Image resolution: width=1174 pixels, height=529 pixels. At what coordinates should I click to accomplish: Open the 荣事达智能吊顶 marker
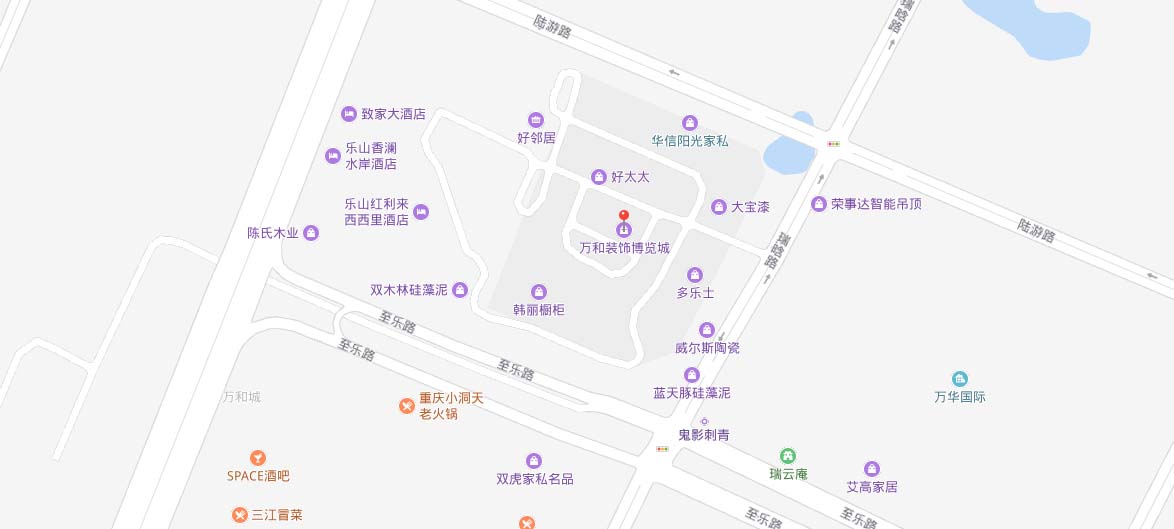(818, 204)
